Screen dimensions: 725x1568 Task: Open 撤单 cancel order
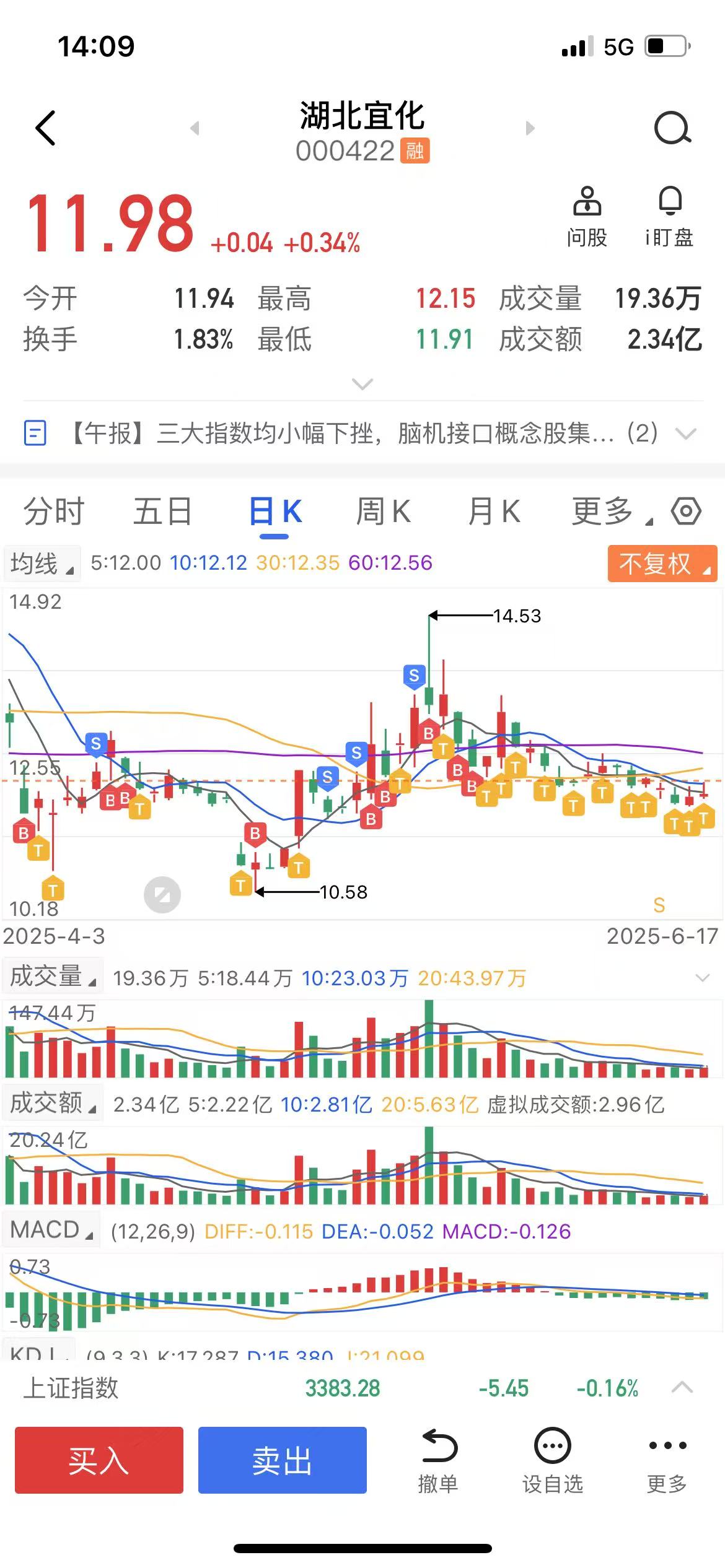(438, 1460)
